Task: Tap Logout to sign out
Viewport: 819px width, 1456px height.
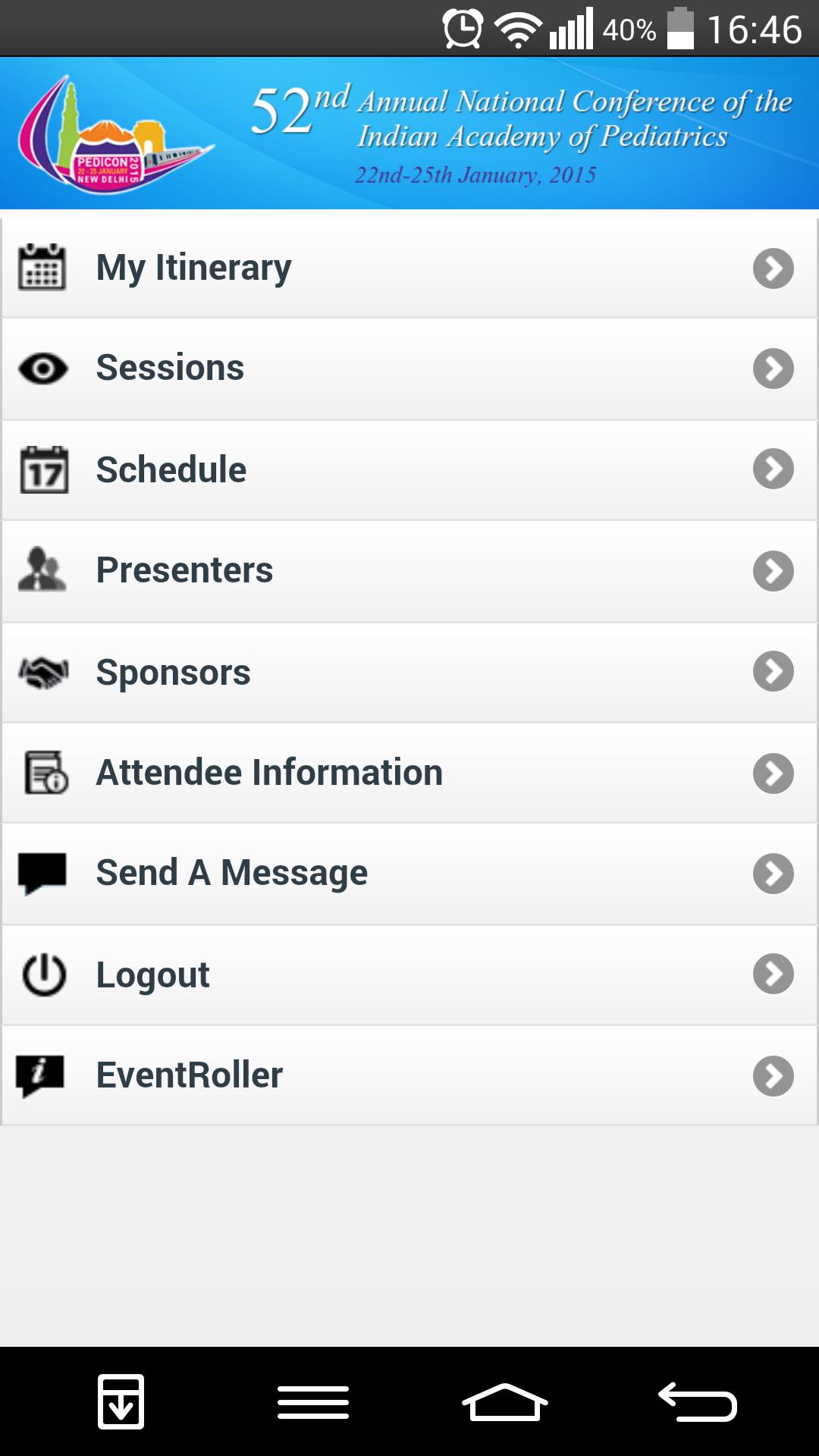Action: 409,974
